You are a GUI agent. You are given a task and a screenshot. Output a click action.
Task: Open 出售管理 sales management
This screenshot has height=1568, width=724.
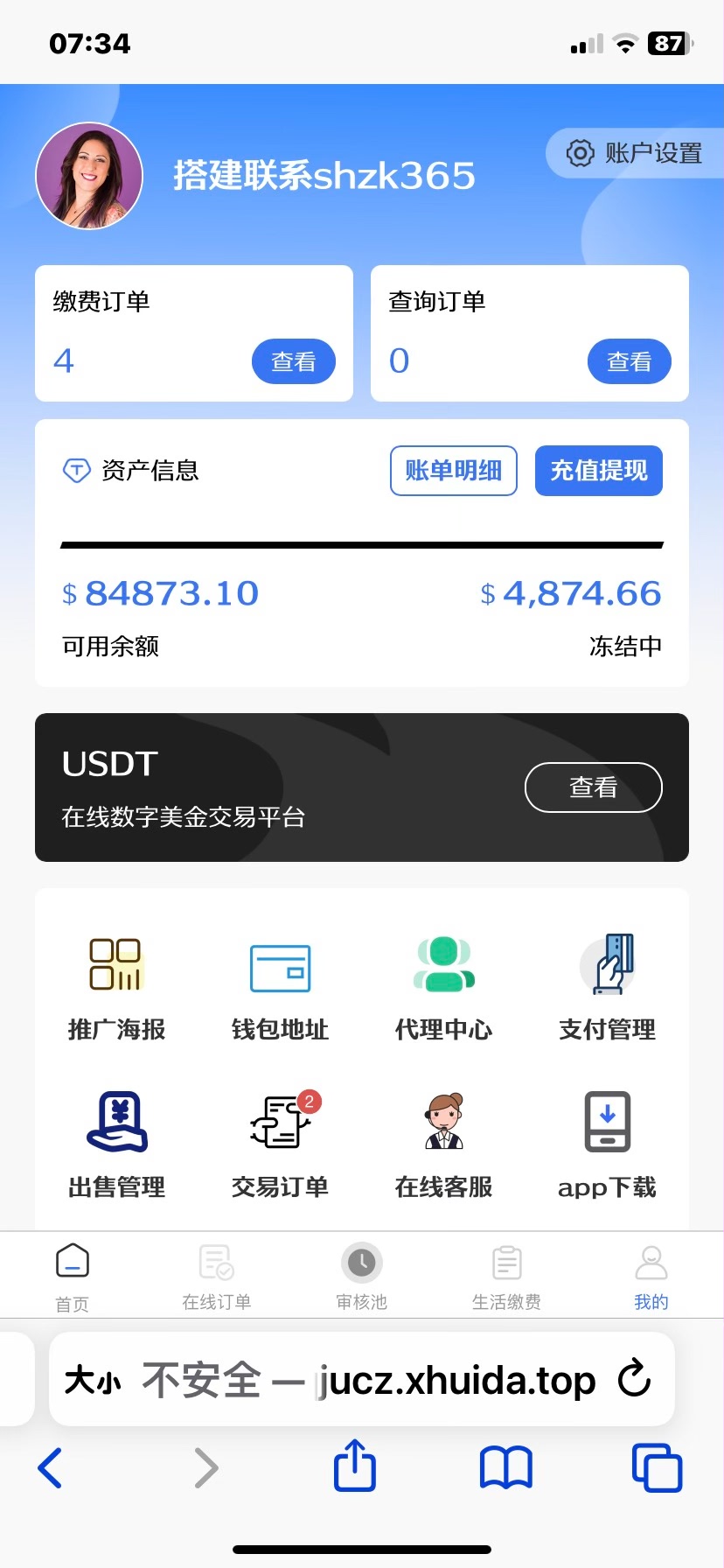(x=116, y=1144)
